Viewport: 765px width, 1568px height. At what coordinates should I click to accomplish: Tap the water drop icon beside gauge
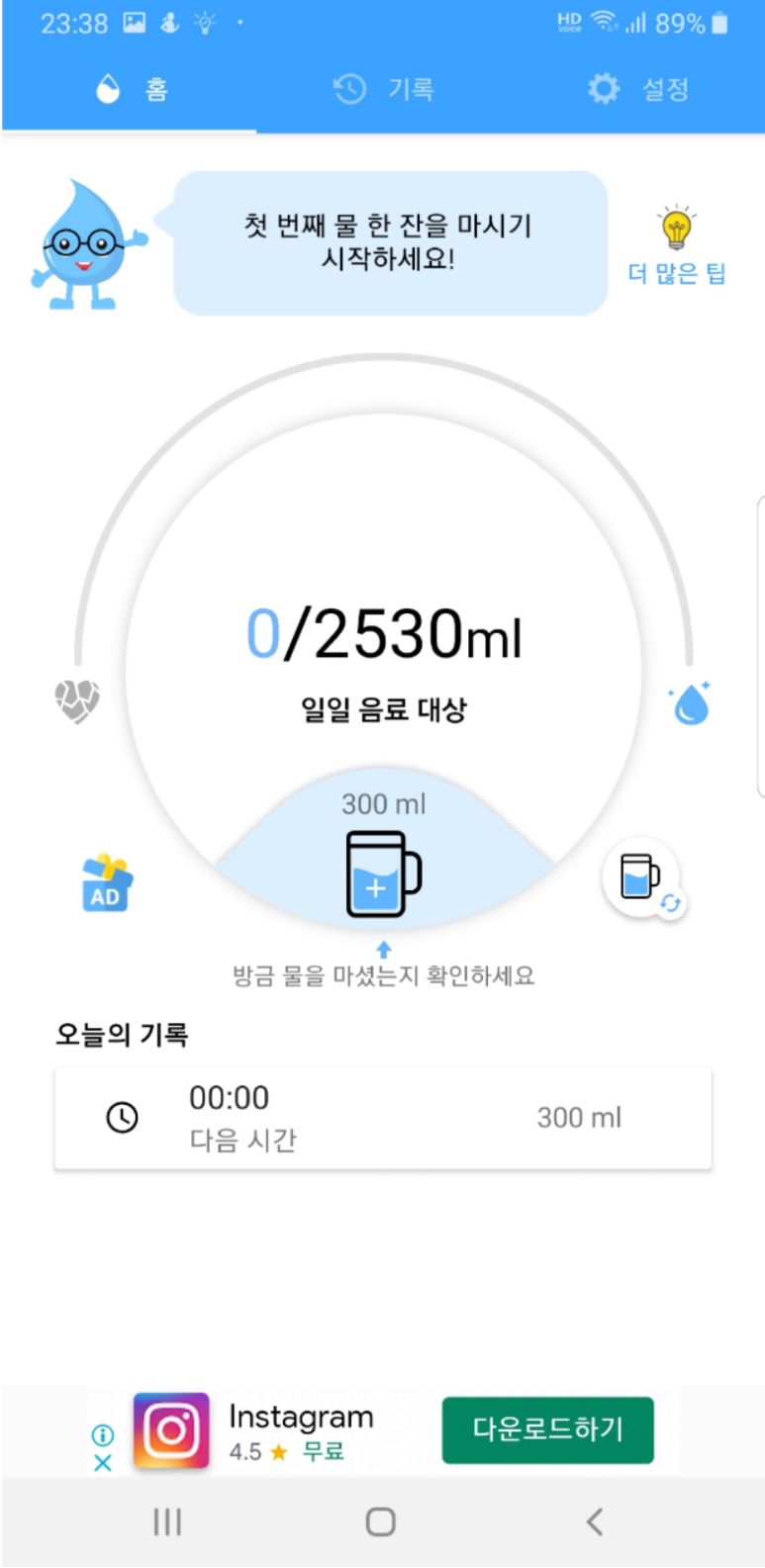(690, 702)
